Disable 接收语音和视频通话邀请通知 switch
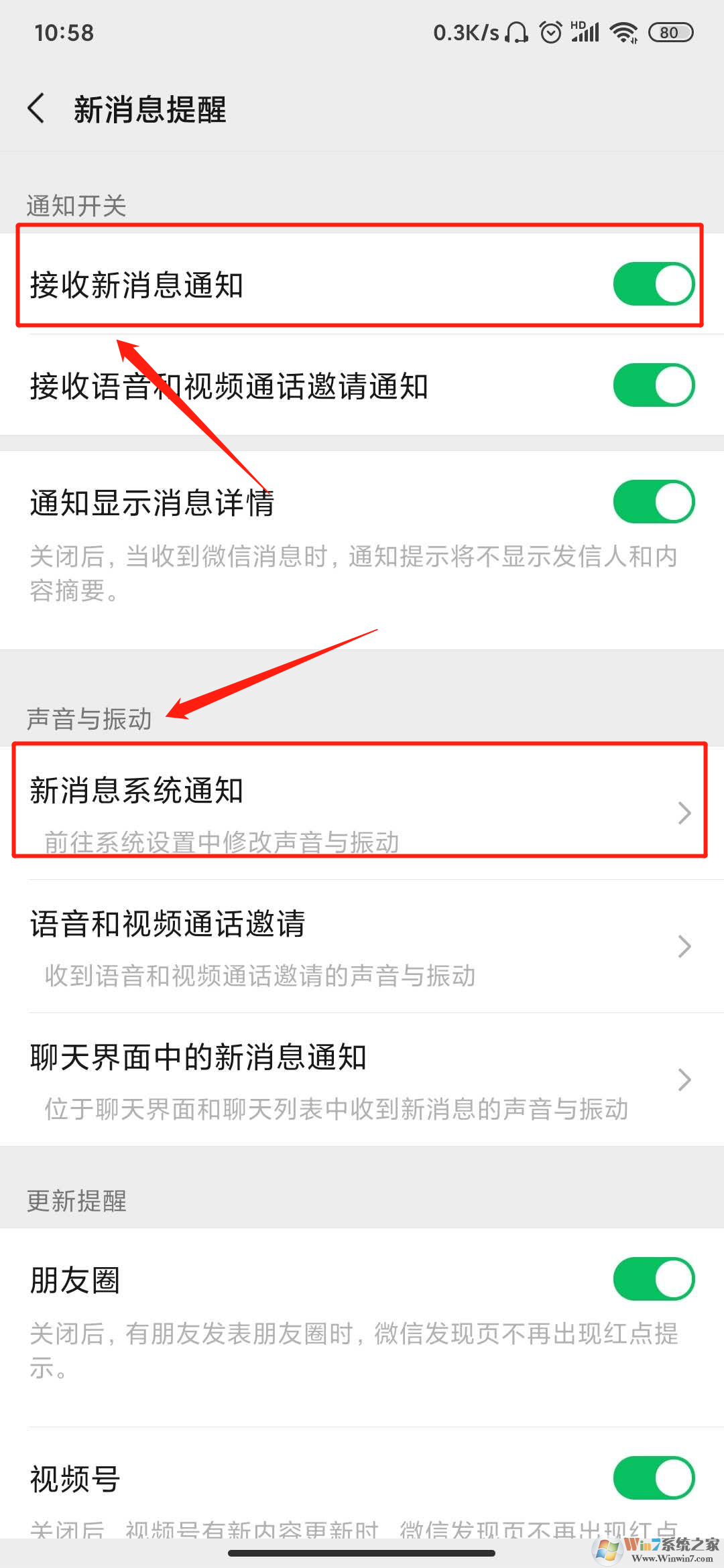This screenshot has height=1568, width=724. (x=653, y=385)
